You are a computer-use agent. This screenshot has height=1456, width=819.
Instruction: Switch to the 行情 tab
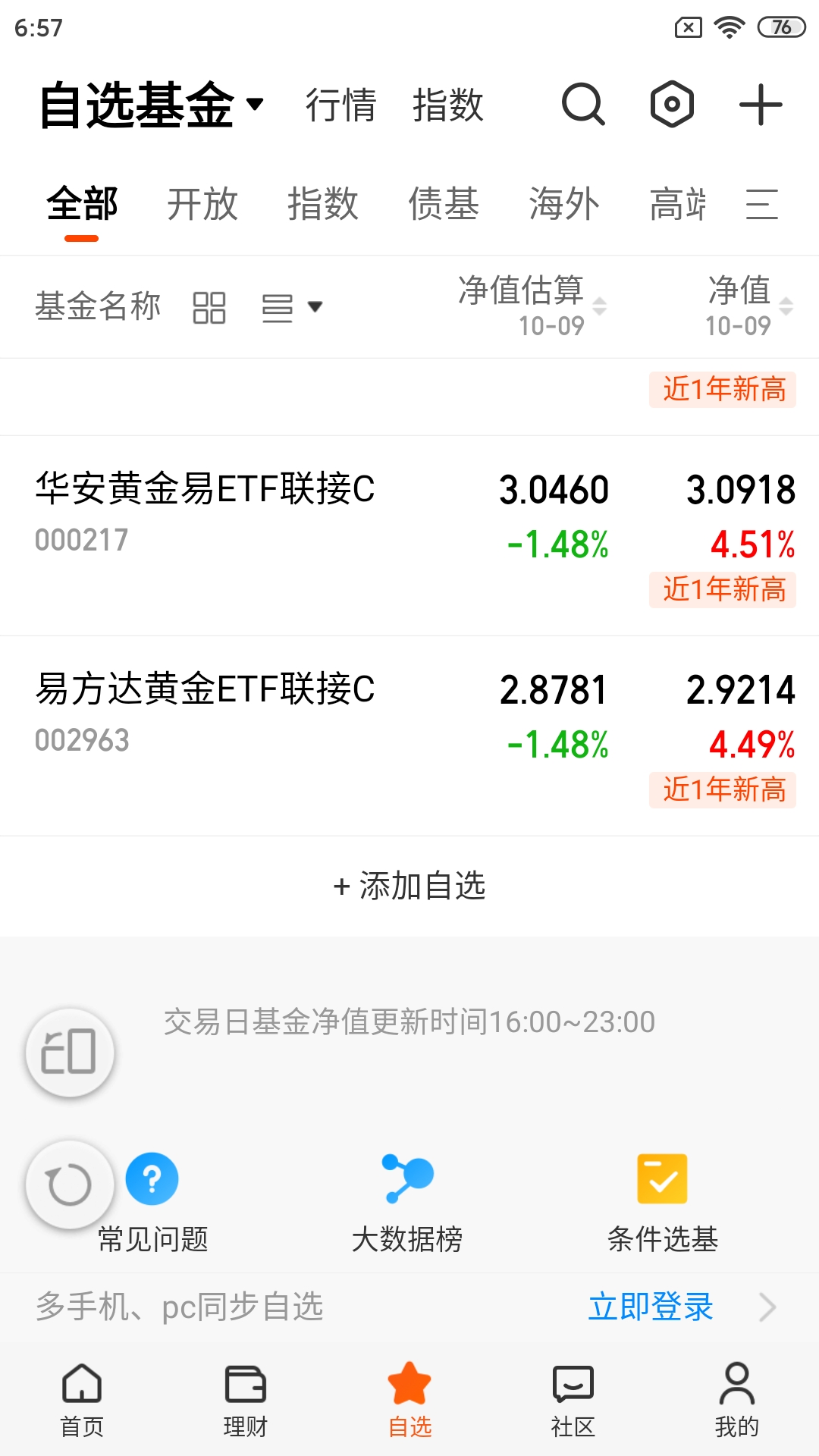(340, 105)
